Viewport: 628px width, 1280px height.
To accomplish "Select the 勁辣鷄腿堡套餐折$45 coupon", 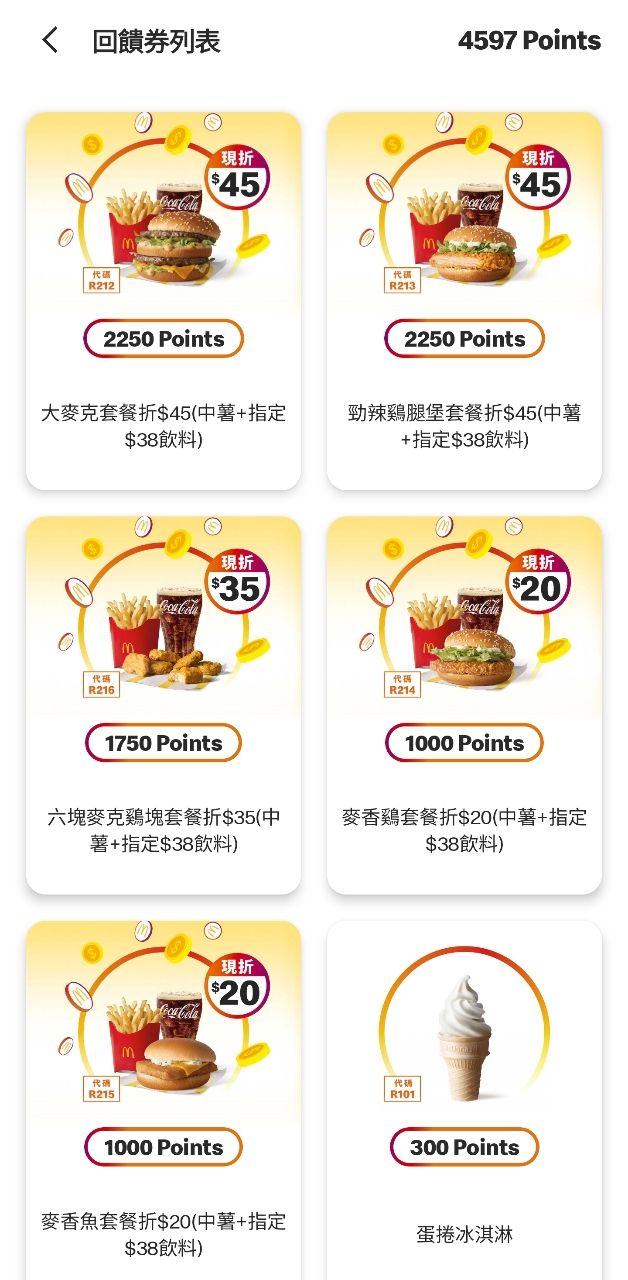I will (464, 300).
